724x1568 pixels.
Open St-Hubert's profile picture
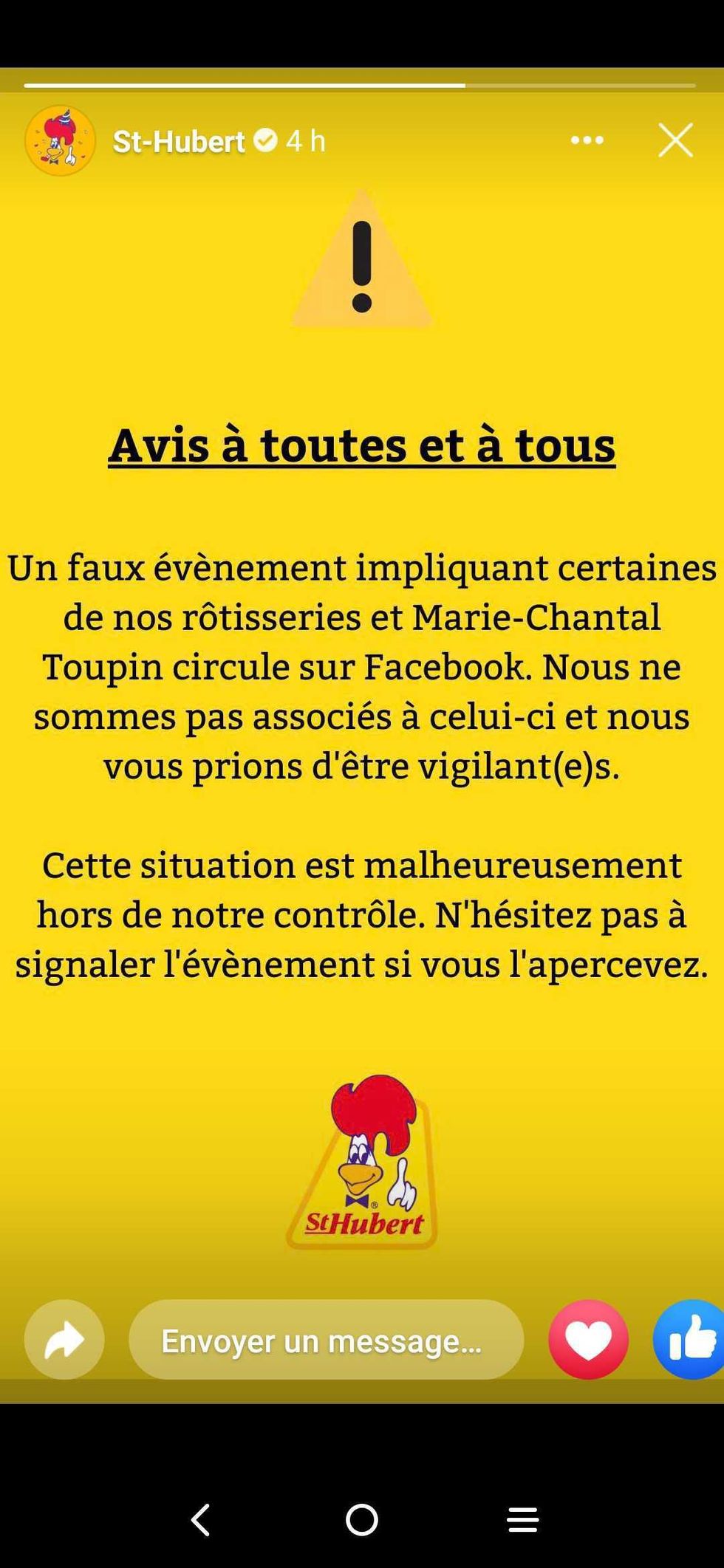60,140
